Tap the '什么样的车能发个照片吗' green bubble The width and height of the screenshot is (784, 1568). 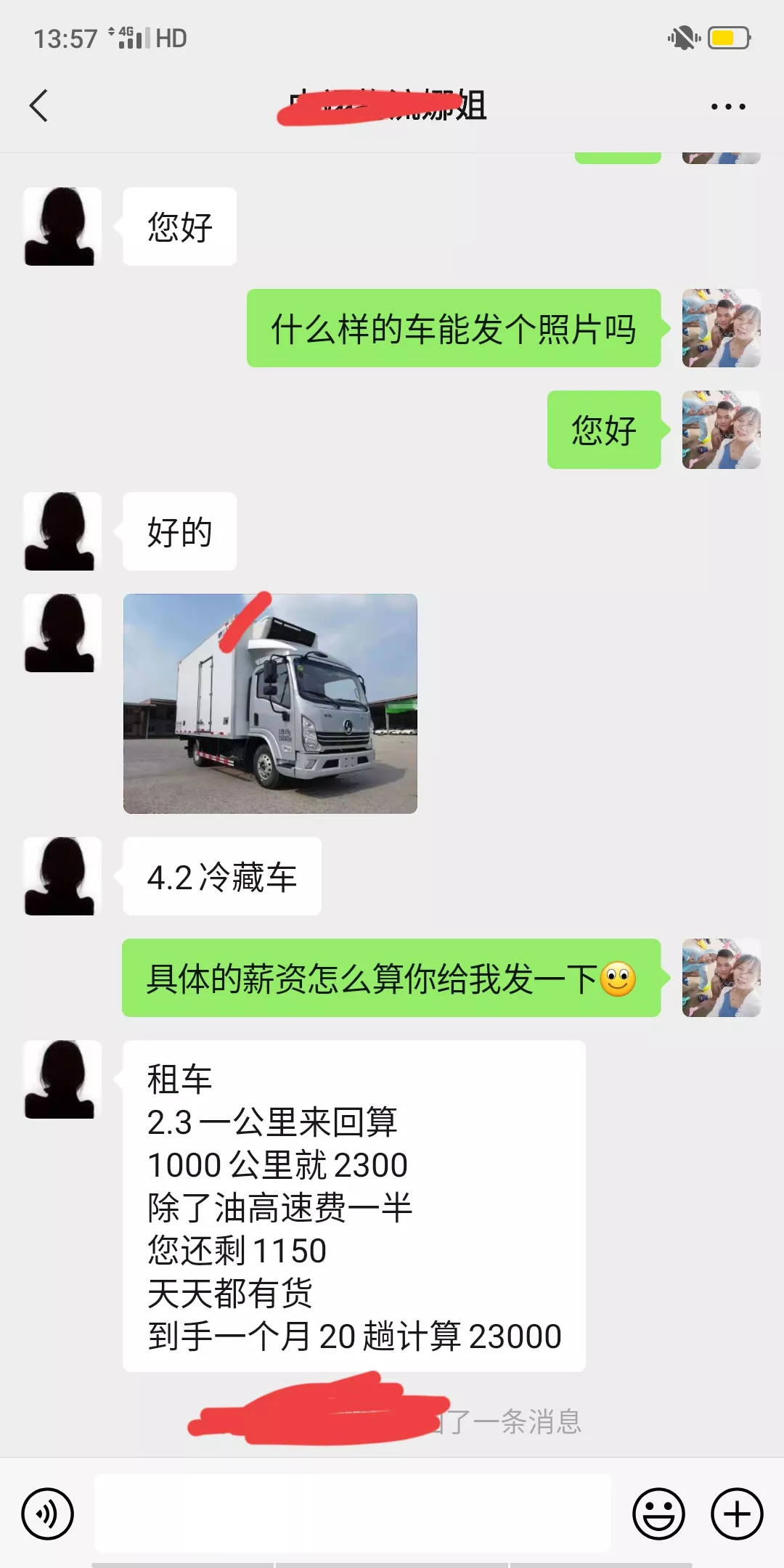[454, 328]
